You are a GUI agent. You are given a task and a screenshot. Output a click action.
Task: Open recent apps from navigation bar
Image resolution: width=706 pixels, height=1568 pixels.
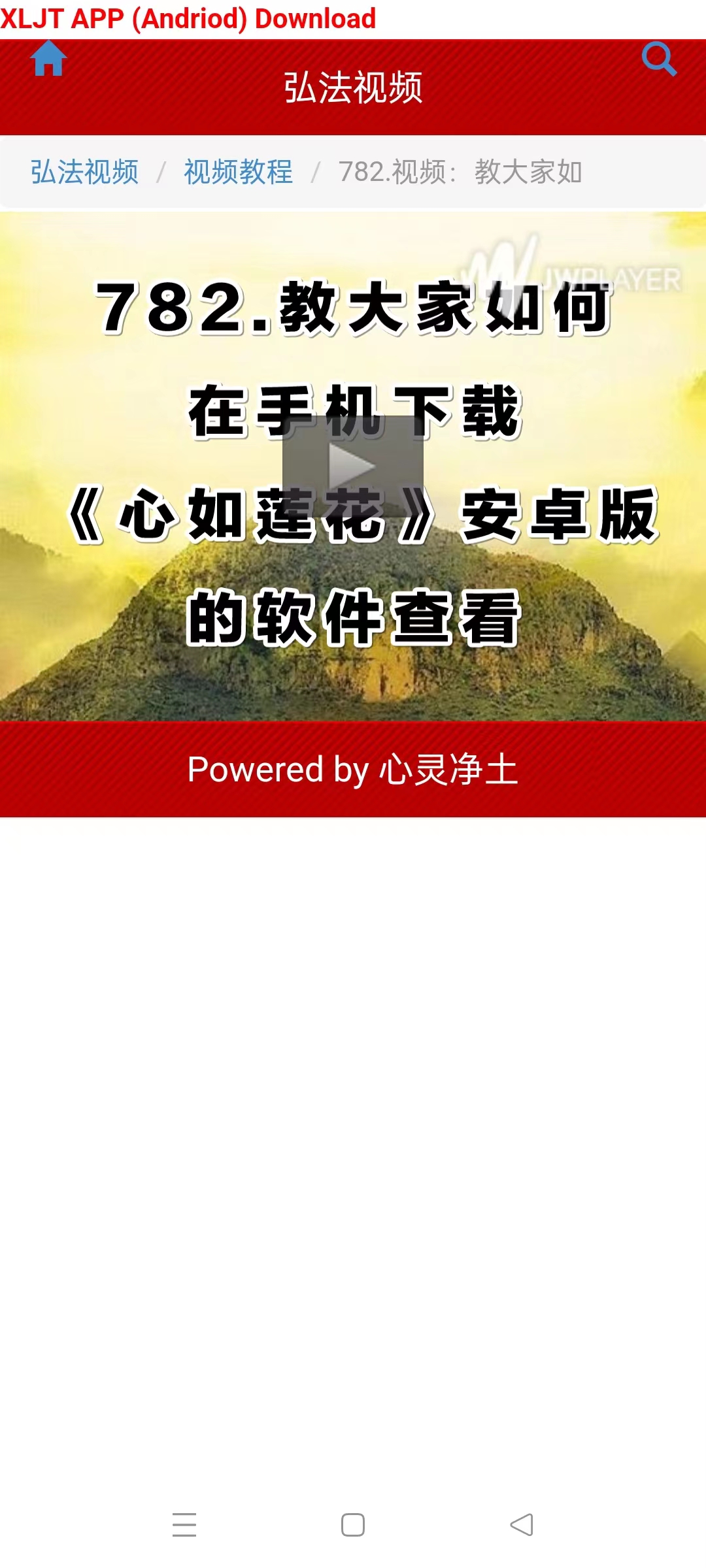(x=184, y=1525)
